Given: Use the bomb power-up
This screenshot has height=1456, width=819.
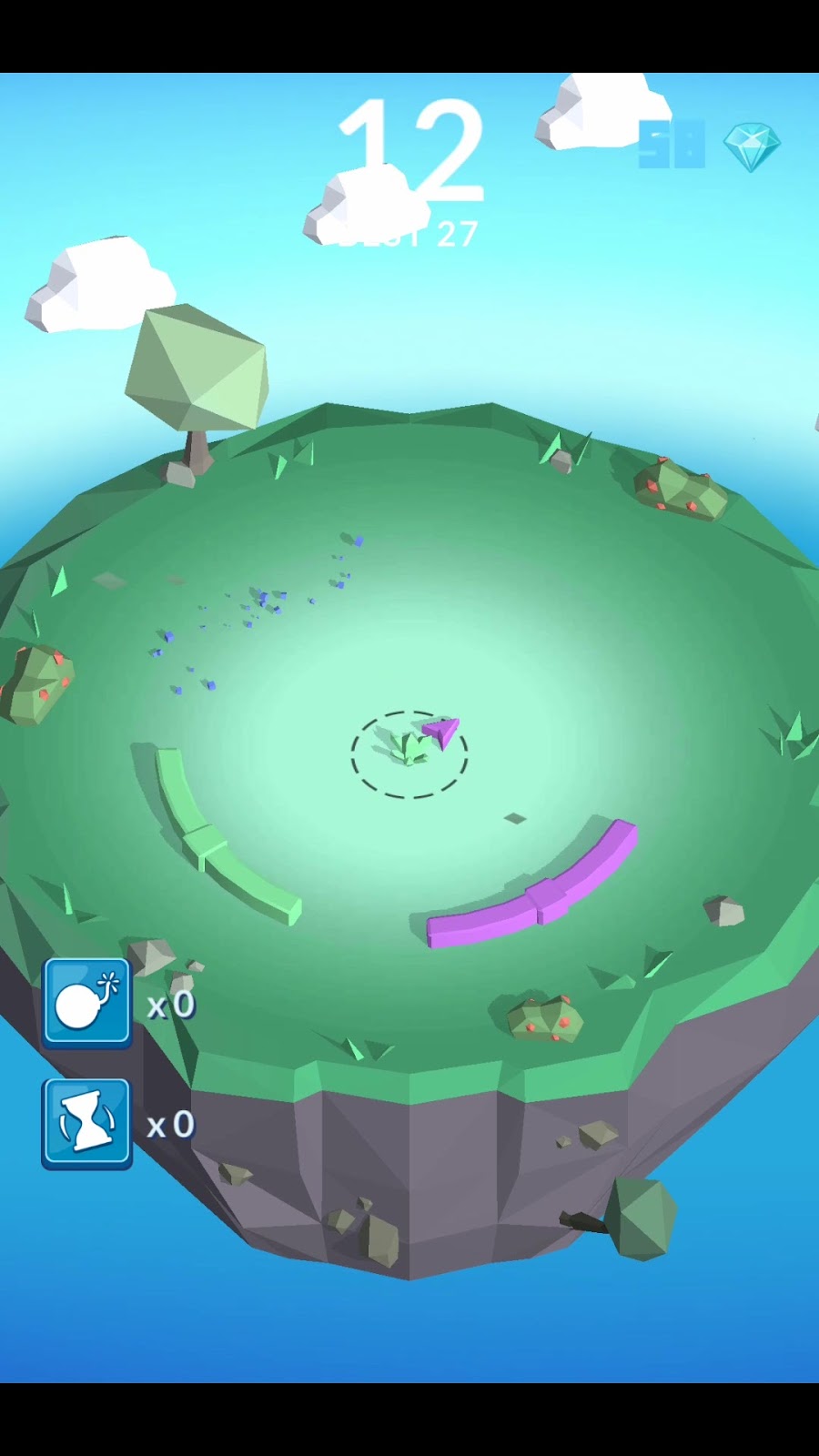Looking at the screenshot, I should [x=86, y=1003].
